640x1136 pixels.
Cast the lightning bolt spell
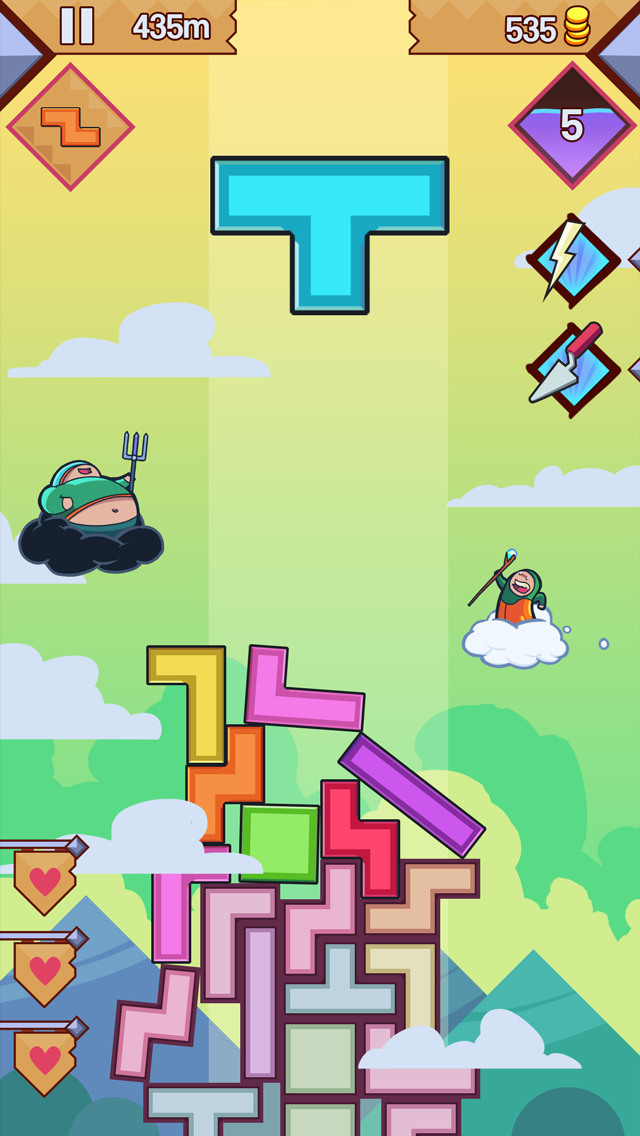click(572, 260)
